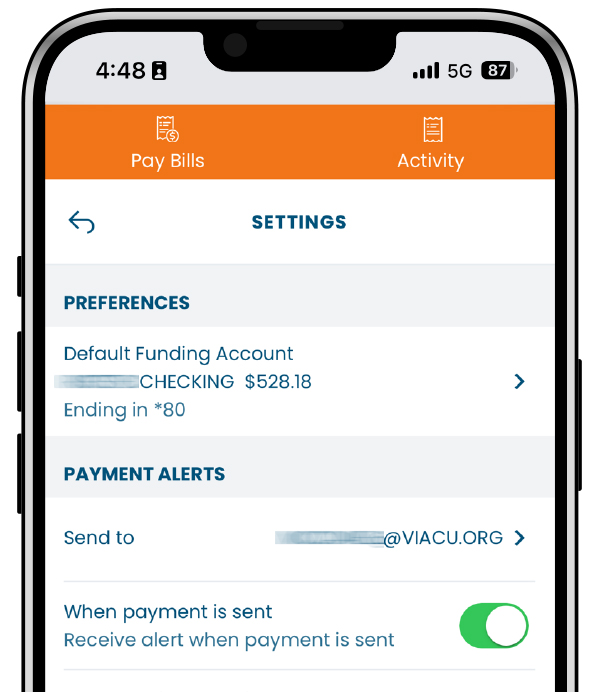Go back using the Settings back arrow
The width and height of the screenshot is (600, 692).
(x=81, y=222)
